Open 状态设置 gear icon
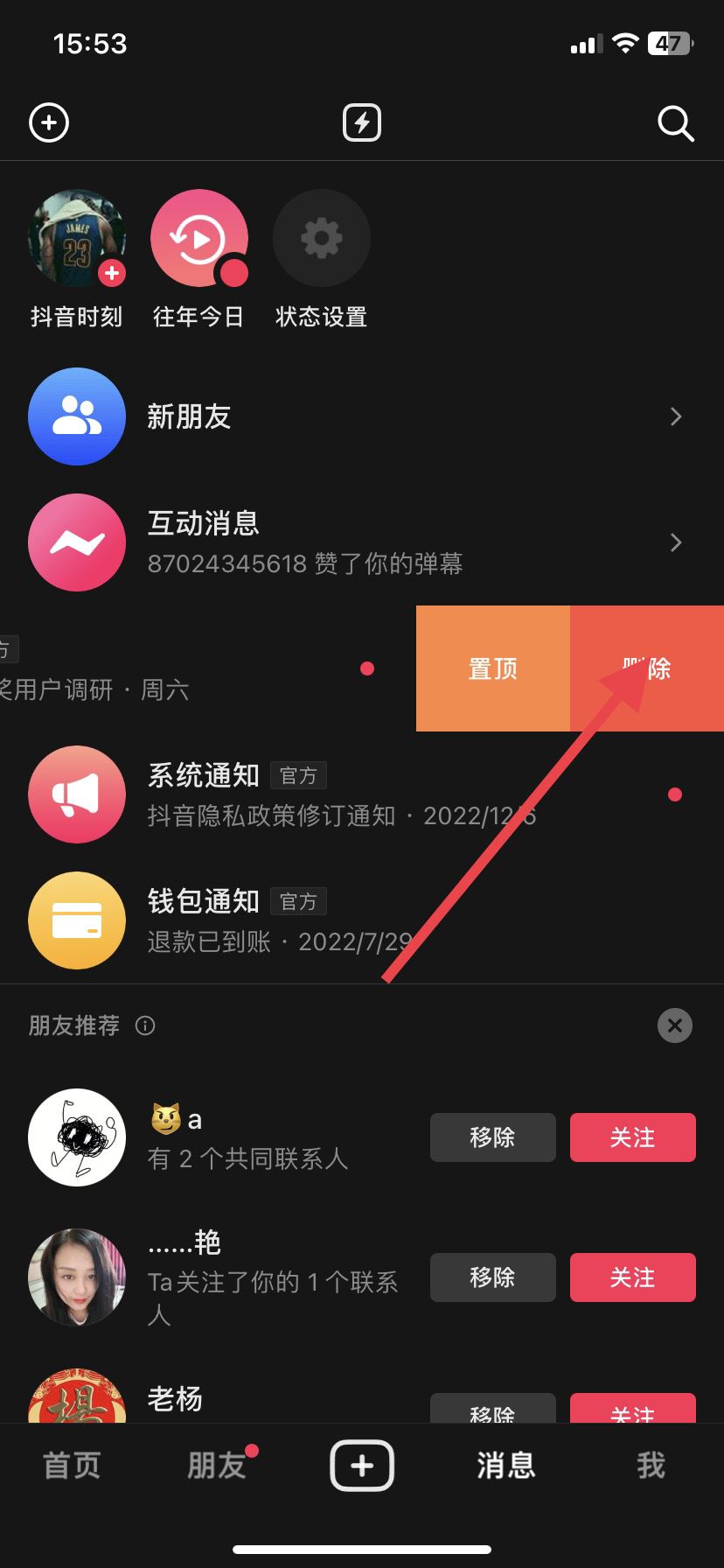 (x=321, y=237)
